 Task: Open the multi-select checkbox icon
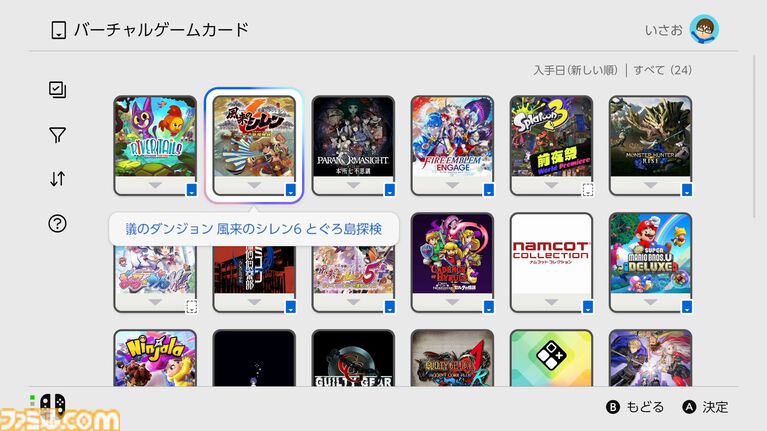[57, 90]
